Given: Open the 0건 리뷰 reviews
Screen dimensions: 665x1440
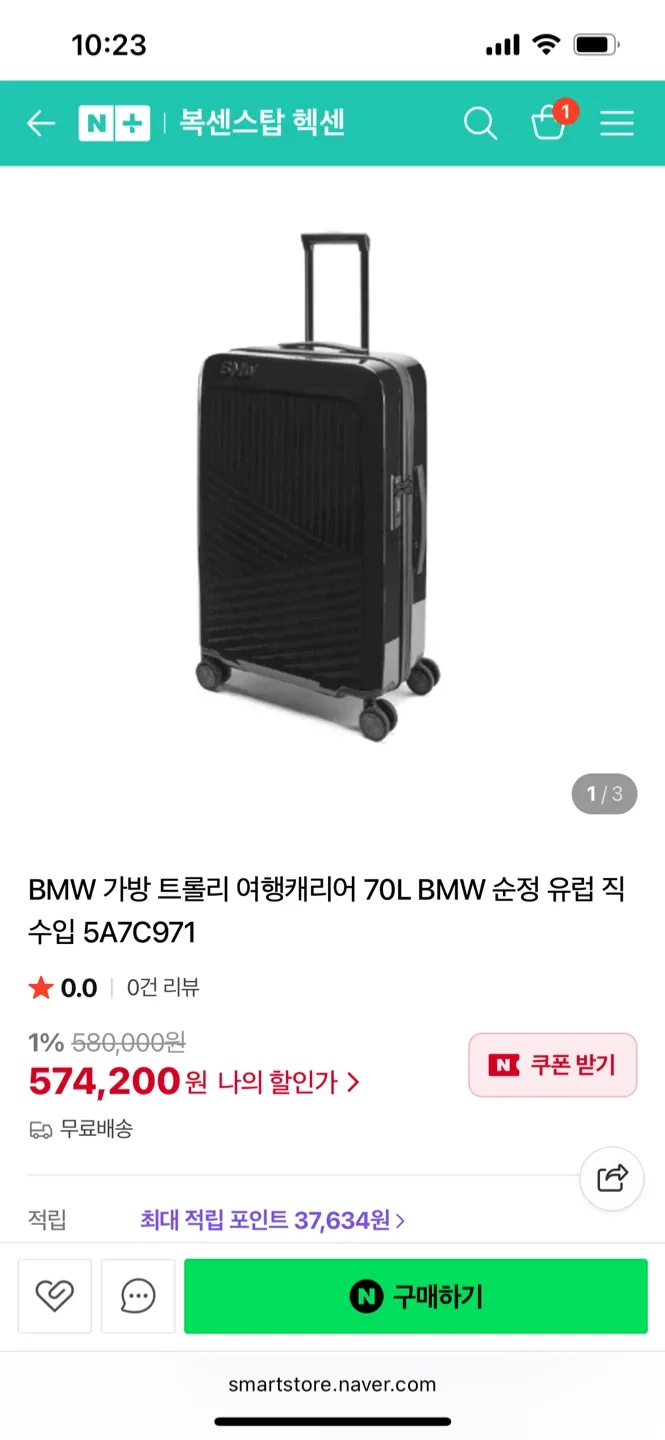Looking at the screenshot, I should coord(163,988).
